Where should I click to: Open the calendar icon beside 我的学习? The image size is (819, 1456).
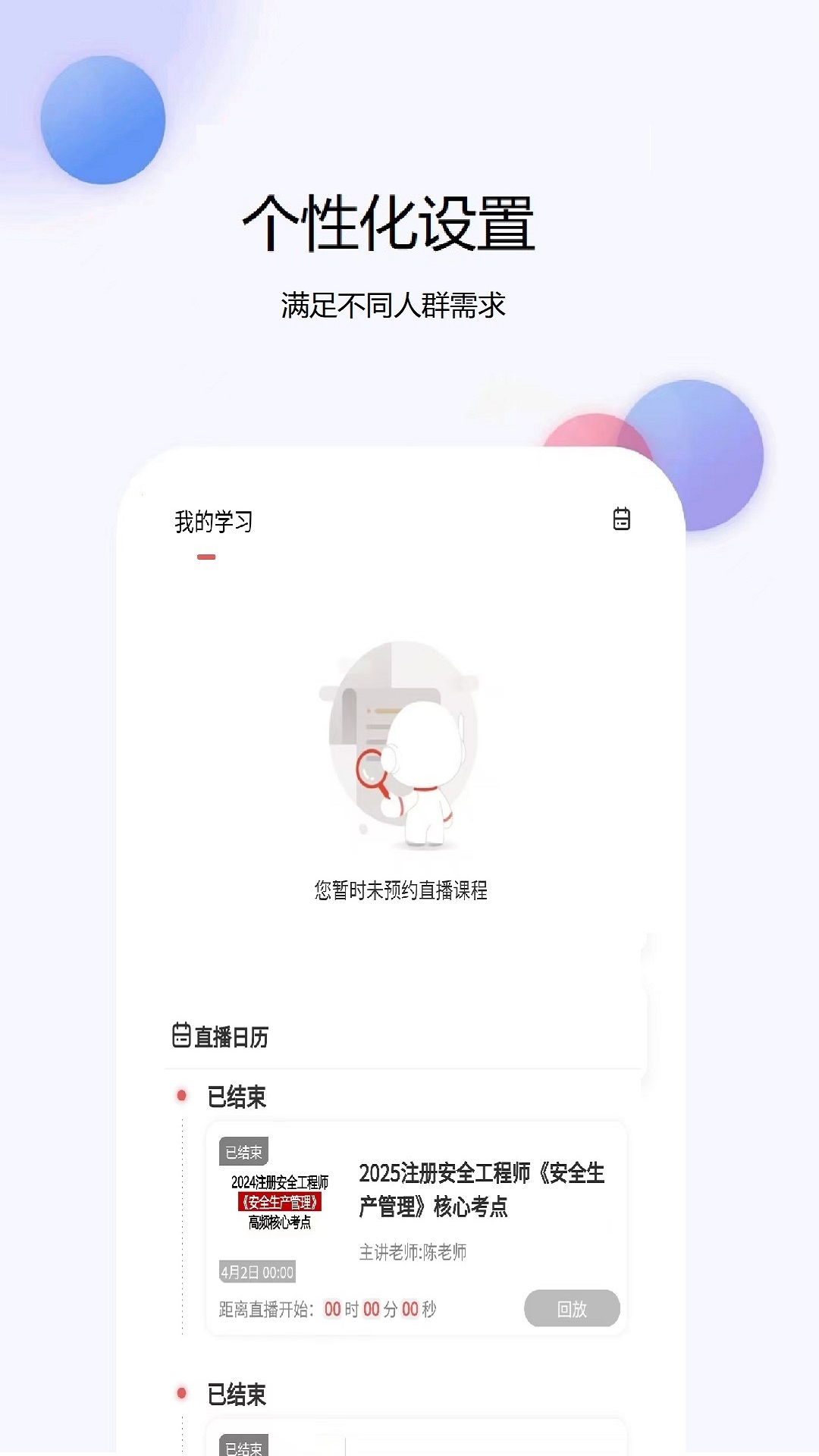622,520
